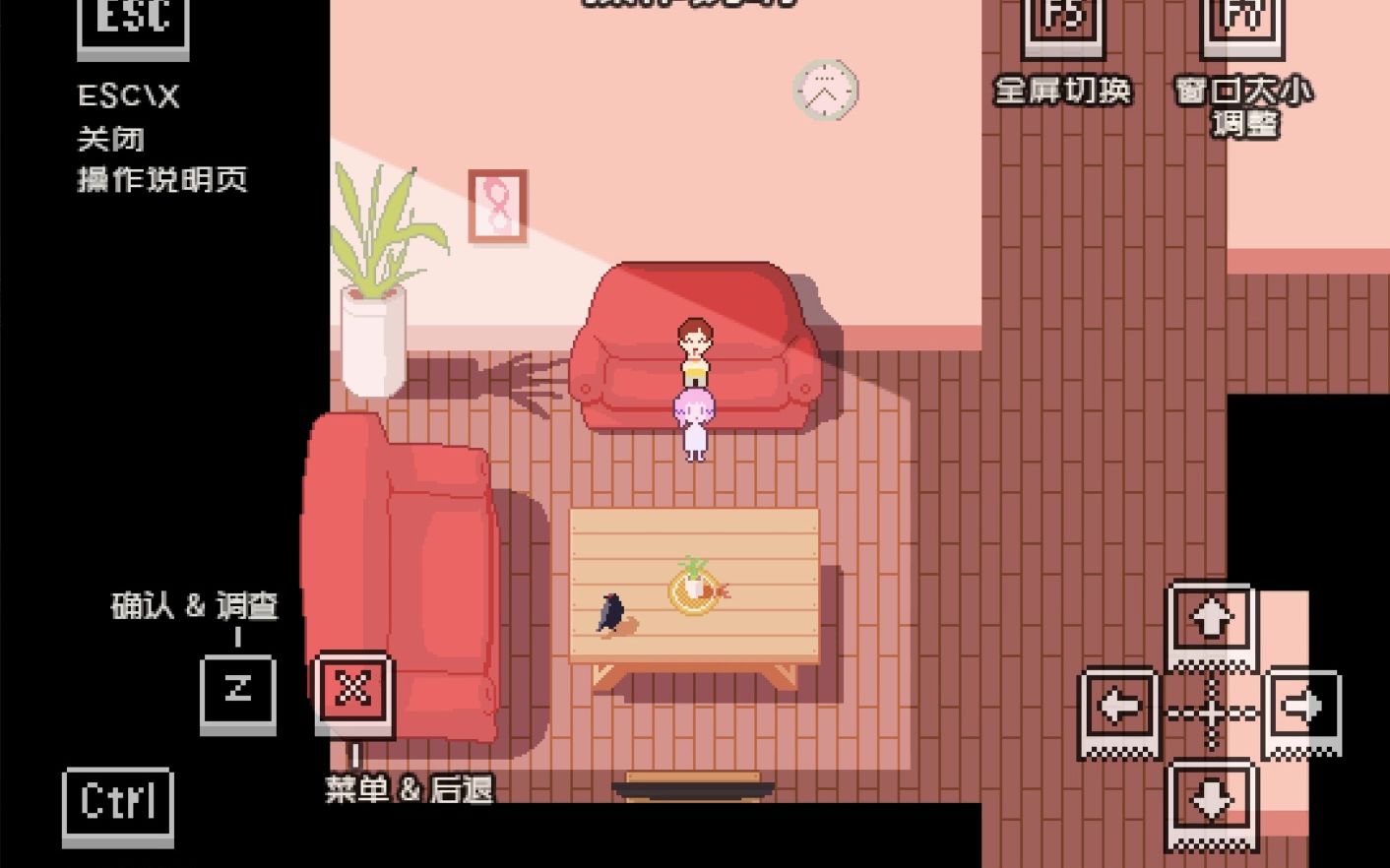
Task: Tap the Z confirm and investigate key
Action: pos(238,692)
